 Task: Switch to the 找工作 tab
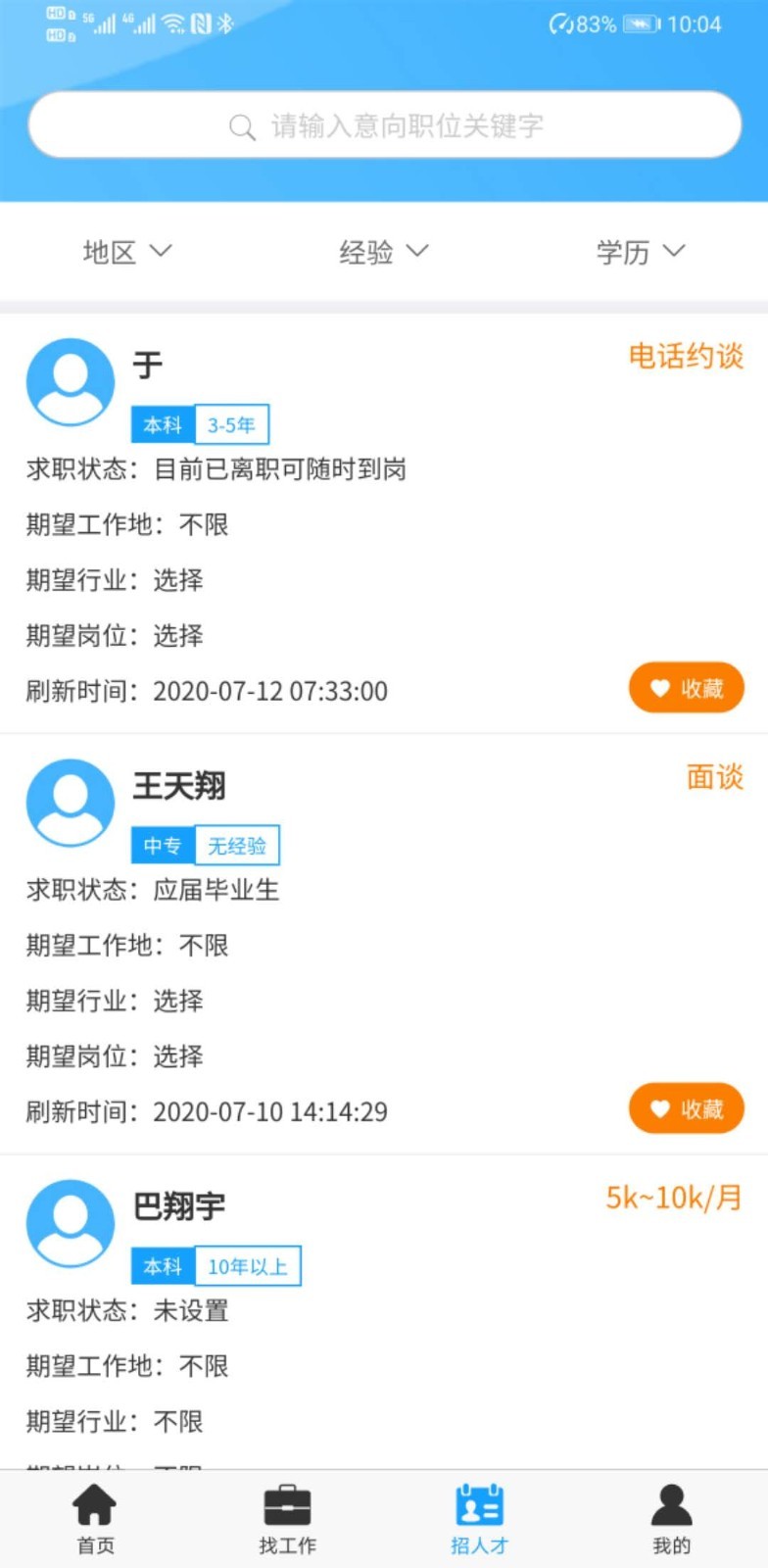pos(287,1519)
